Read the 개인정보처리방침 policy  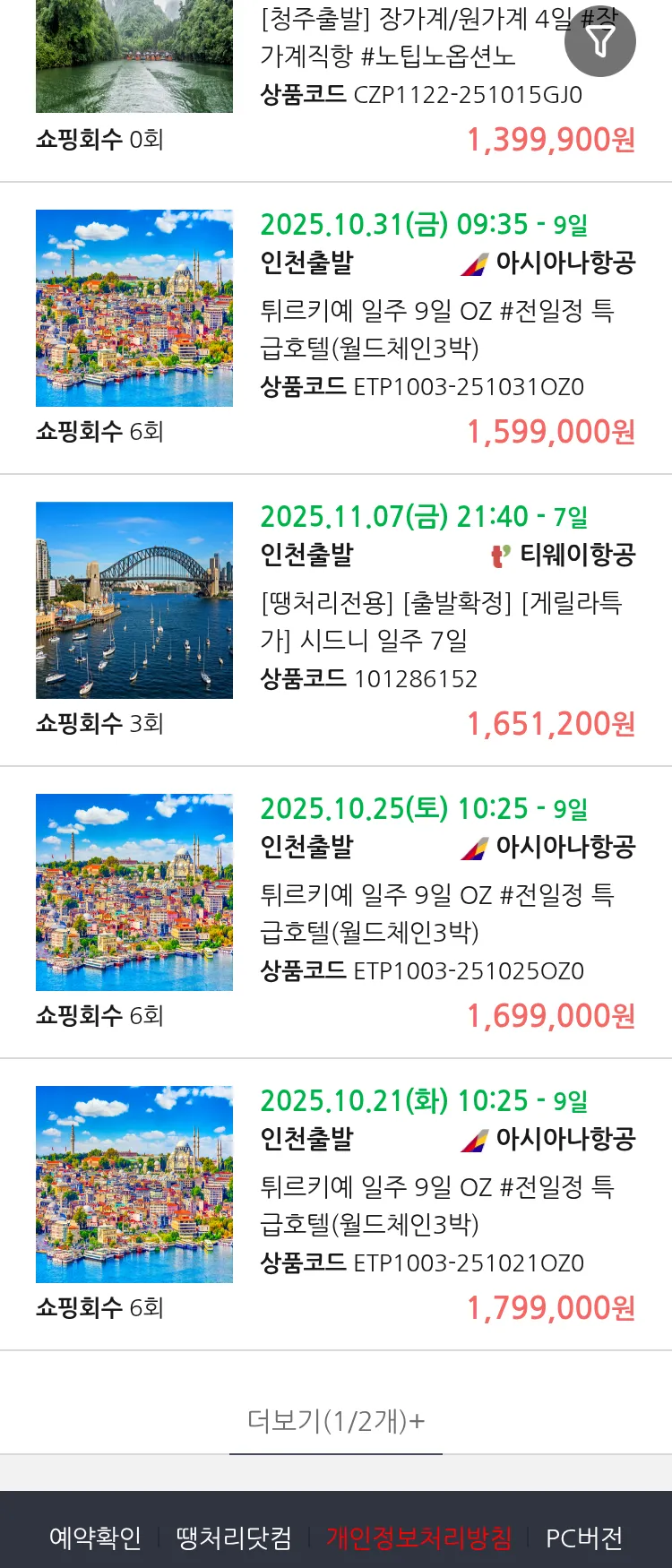coord(418,1538)
